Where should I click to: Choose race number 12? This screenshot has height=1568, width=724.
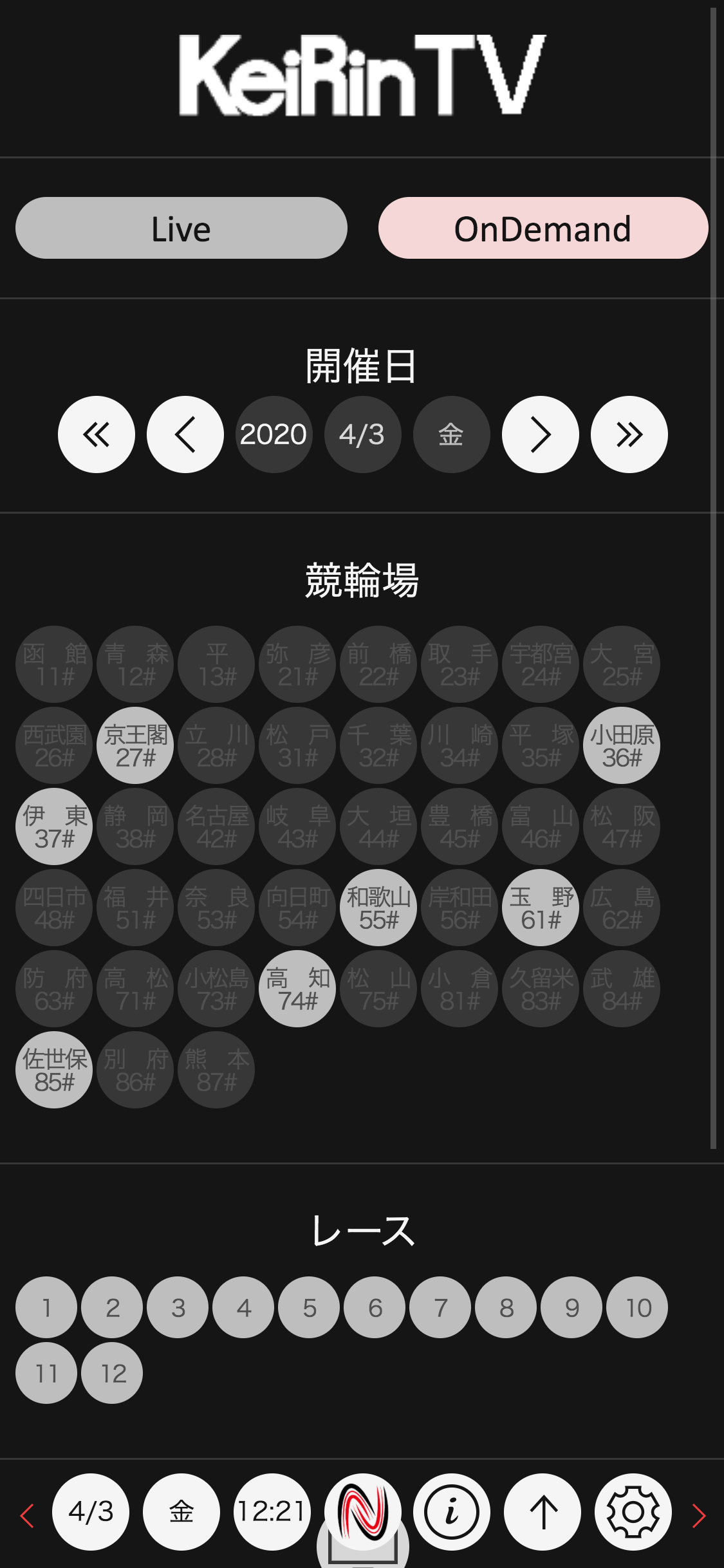tap(112, 1373)
